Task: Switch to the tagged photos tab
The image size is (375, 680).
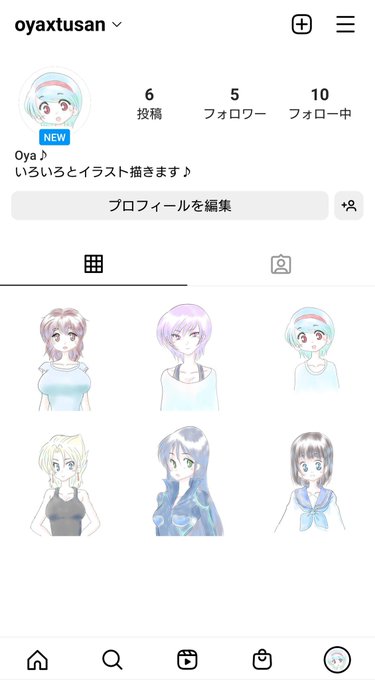Action: click(281, 264)
